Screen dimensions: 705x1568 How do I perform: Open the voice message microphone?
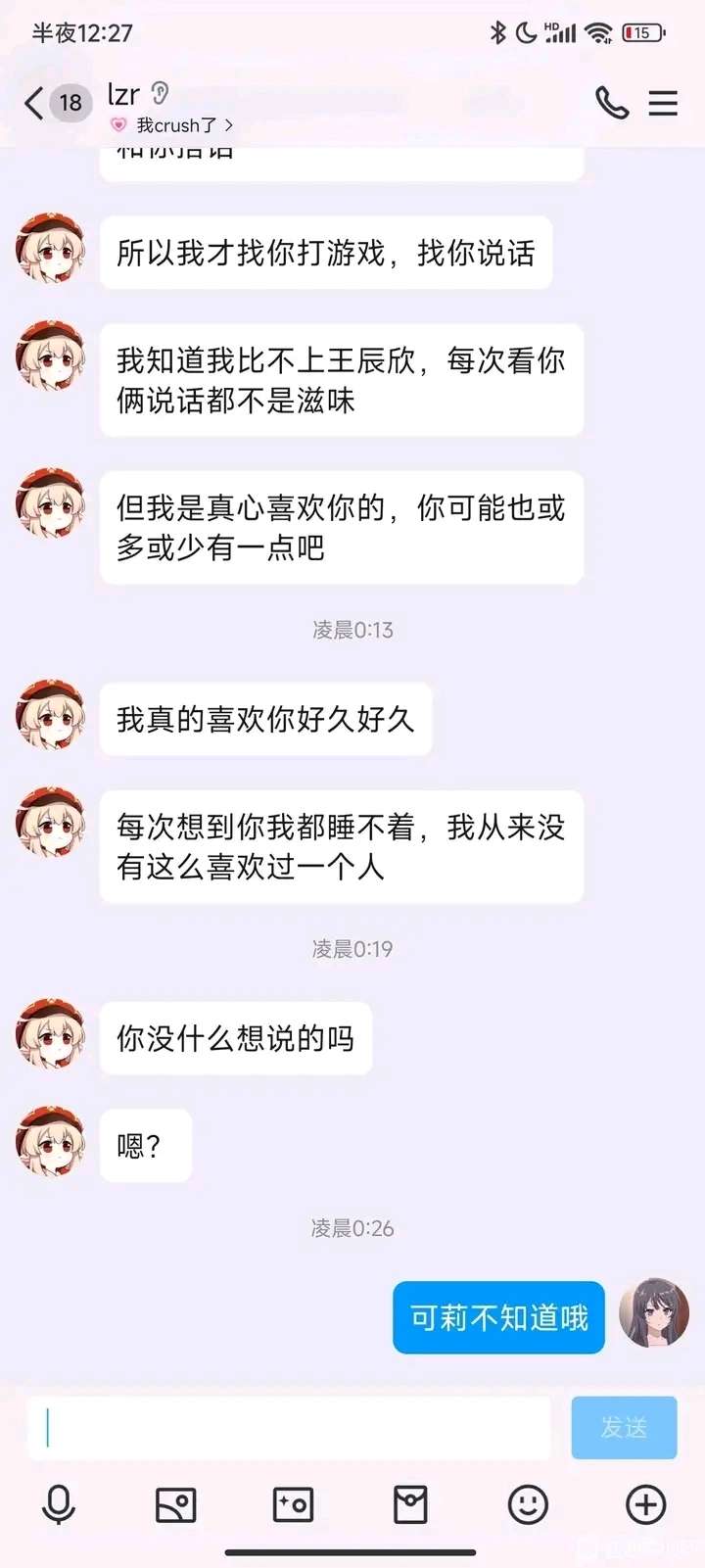click(59, 1504)
